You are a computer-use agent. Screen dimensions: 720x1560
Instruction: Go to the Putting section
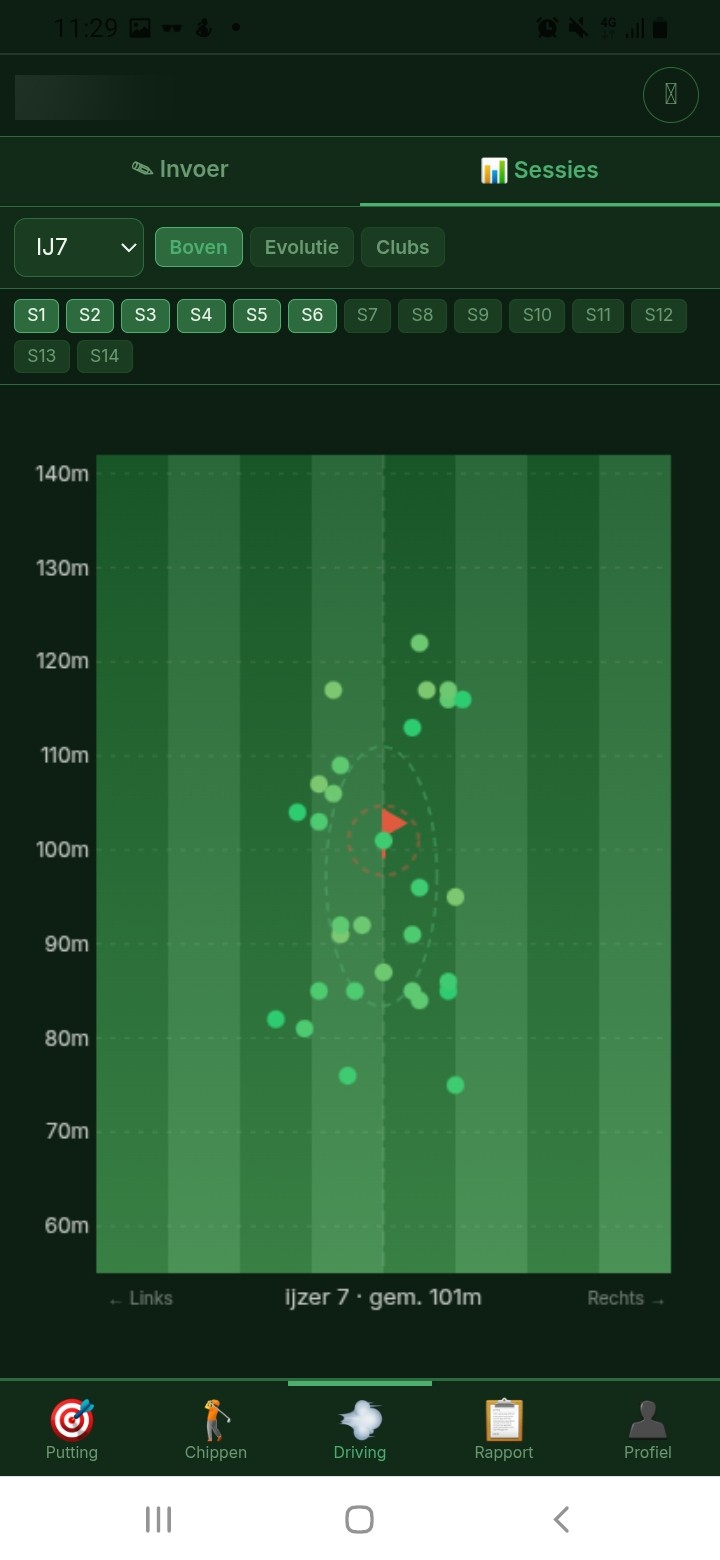pos(72,1430)
